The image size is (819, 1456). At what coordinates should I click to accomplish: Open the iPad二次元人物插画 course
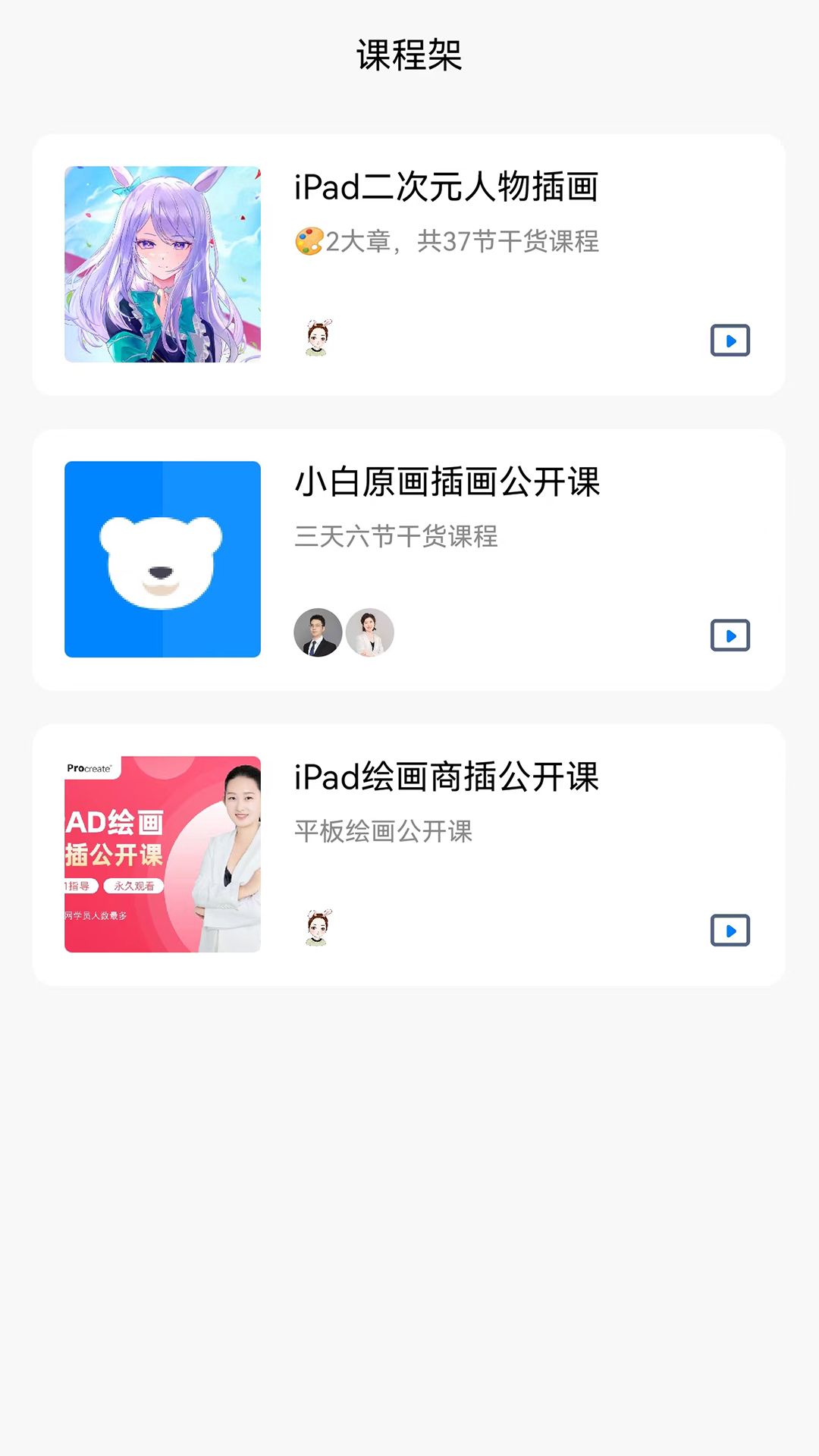(409, 262)
